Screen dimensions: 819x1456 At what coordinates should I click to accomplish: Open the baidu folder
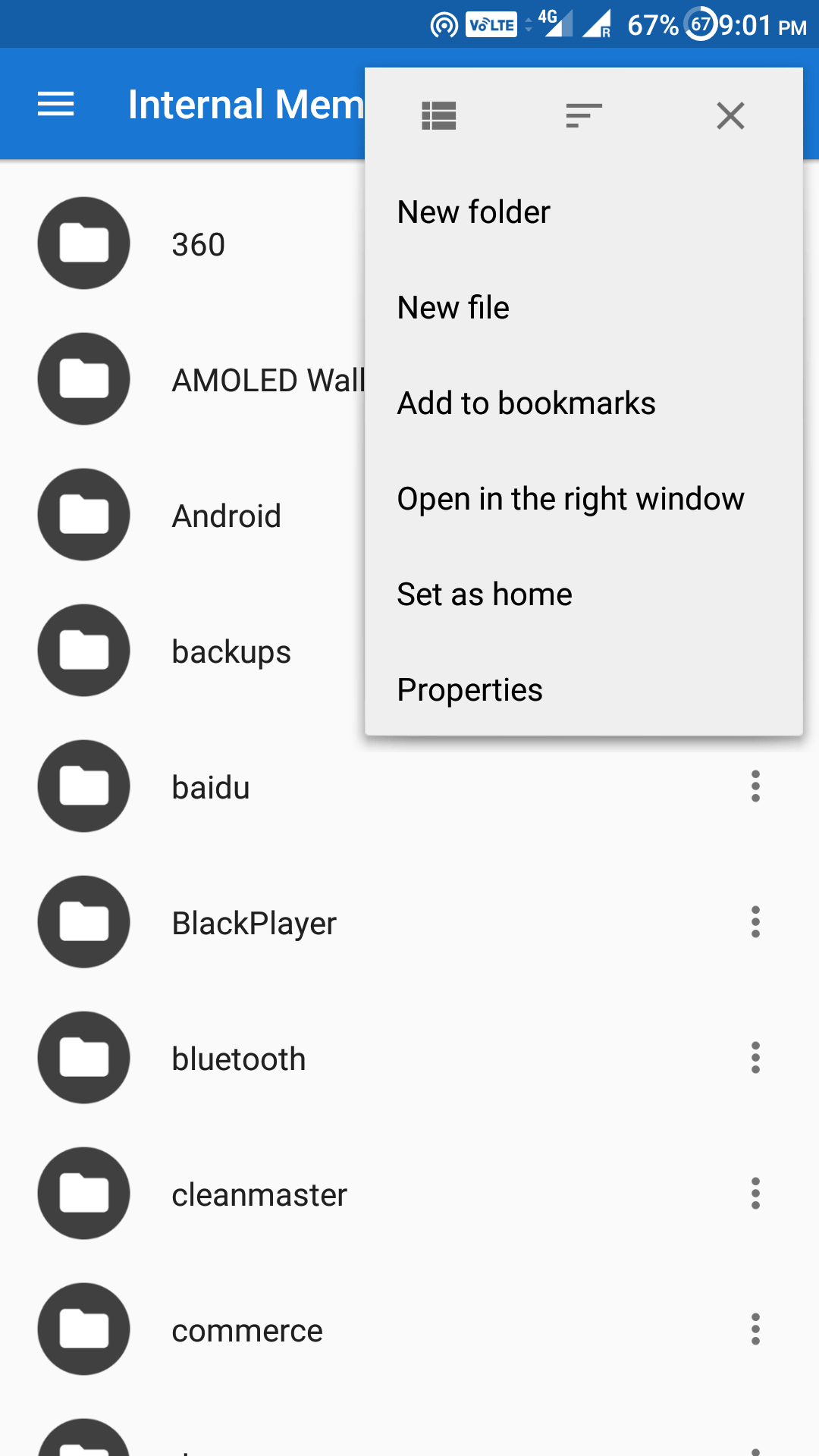click(x=211, y=787)
